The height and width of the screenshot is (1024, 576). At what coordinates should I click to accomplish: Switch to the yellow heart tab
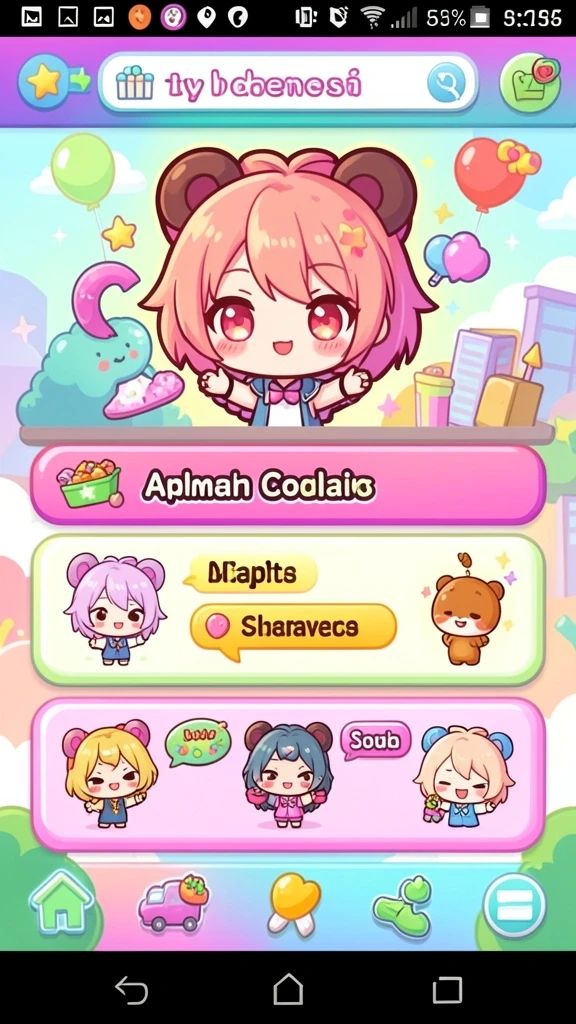[x=293, y=904]
